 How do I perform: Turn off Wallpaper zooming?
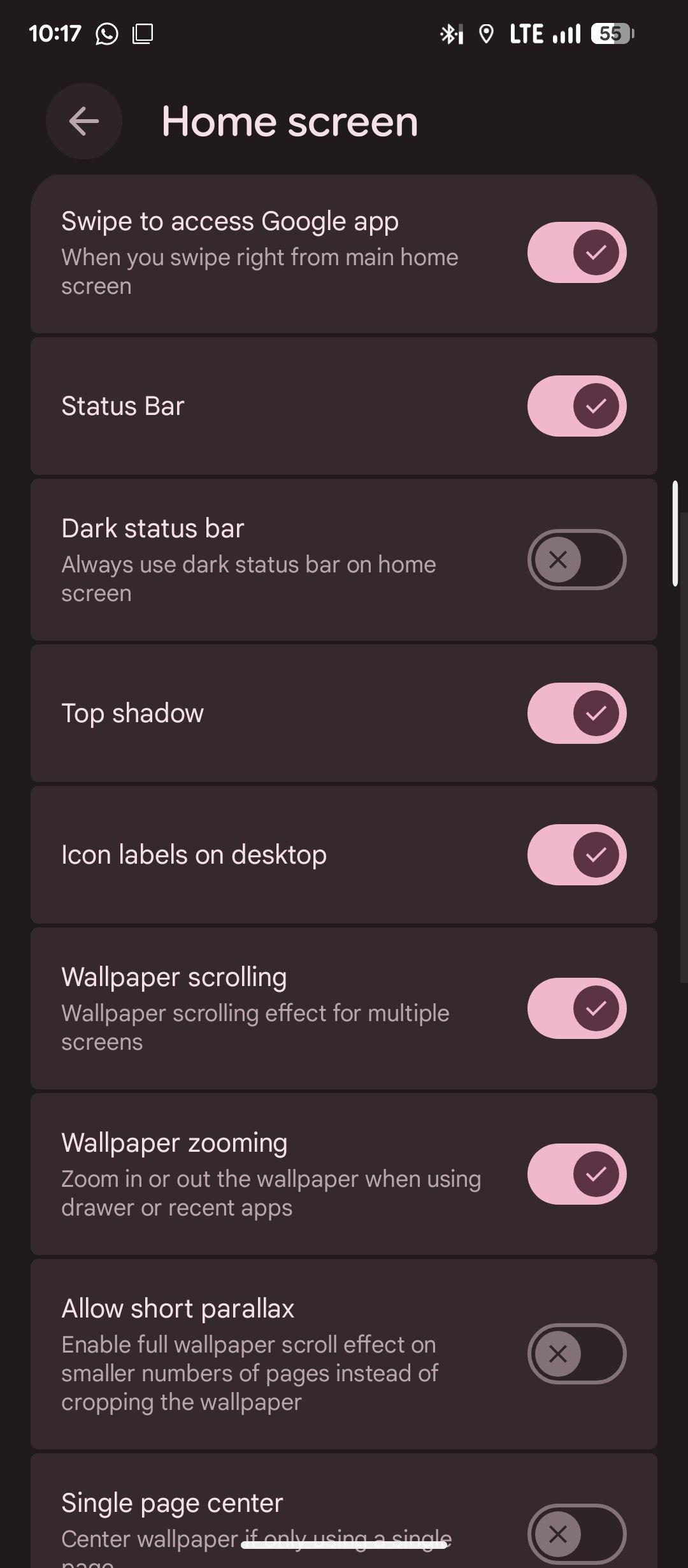[x=577, y=1174]
